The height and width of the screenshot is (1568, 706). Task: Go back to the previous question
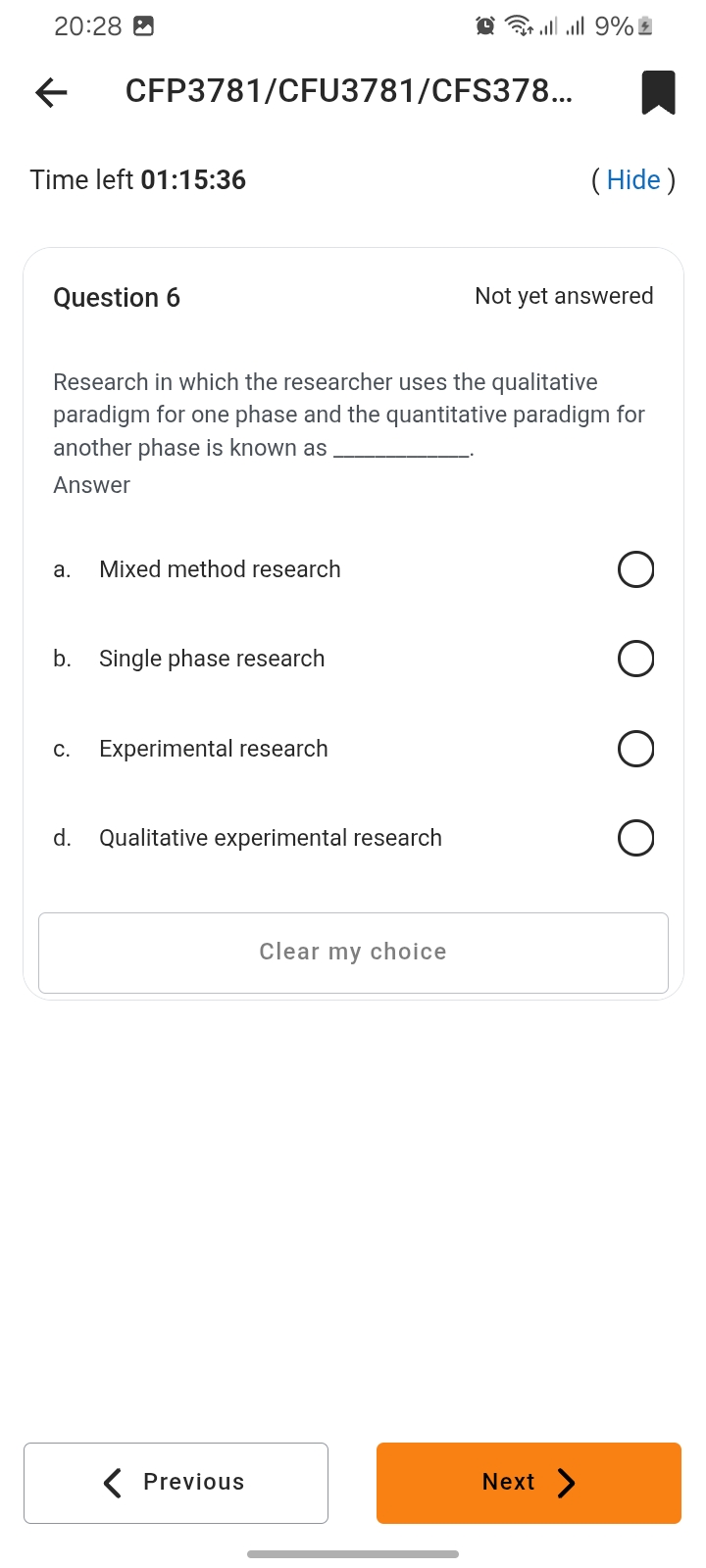point(176,1483)
